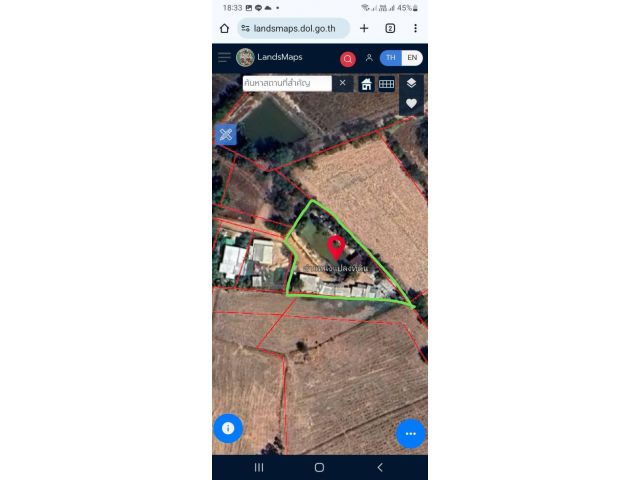Open the map layers selector

[411, 83]
